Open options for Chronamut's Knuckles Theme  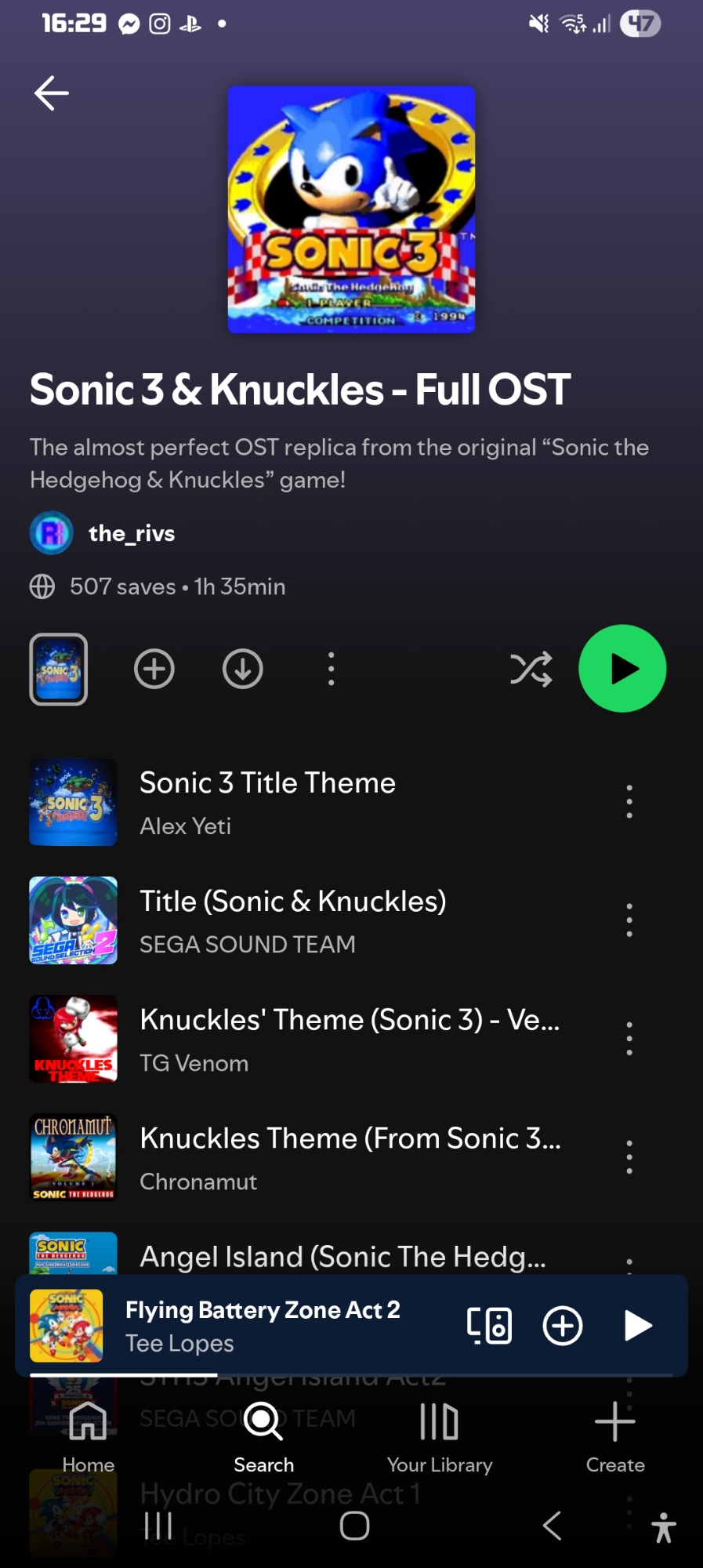[x=629, y=1156]
